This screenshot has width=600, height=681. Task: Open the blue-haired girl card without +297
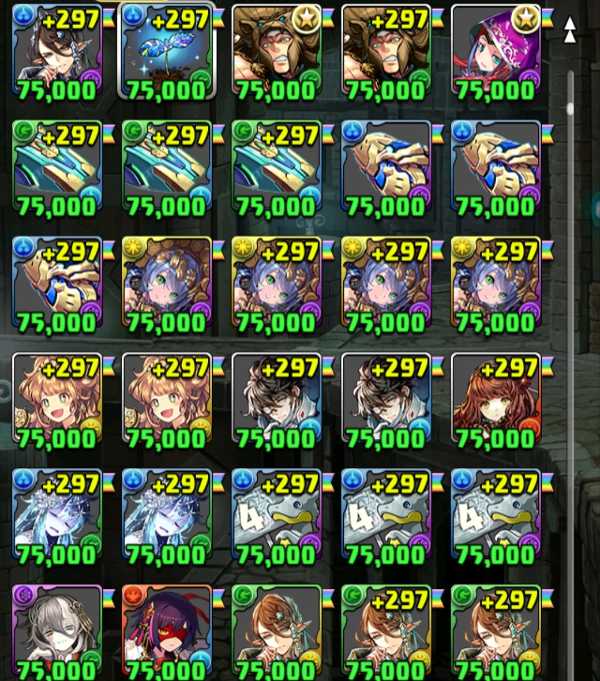point(166,283)
